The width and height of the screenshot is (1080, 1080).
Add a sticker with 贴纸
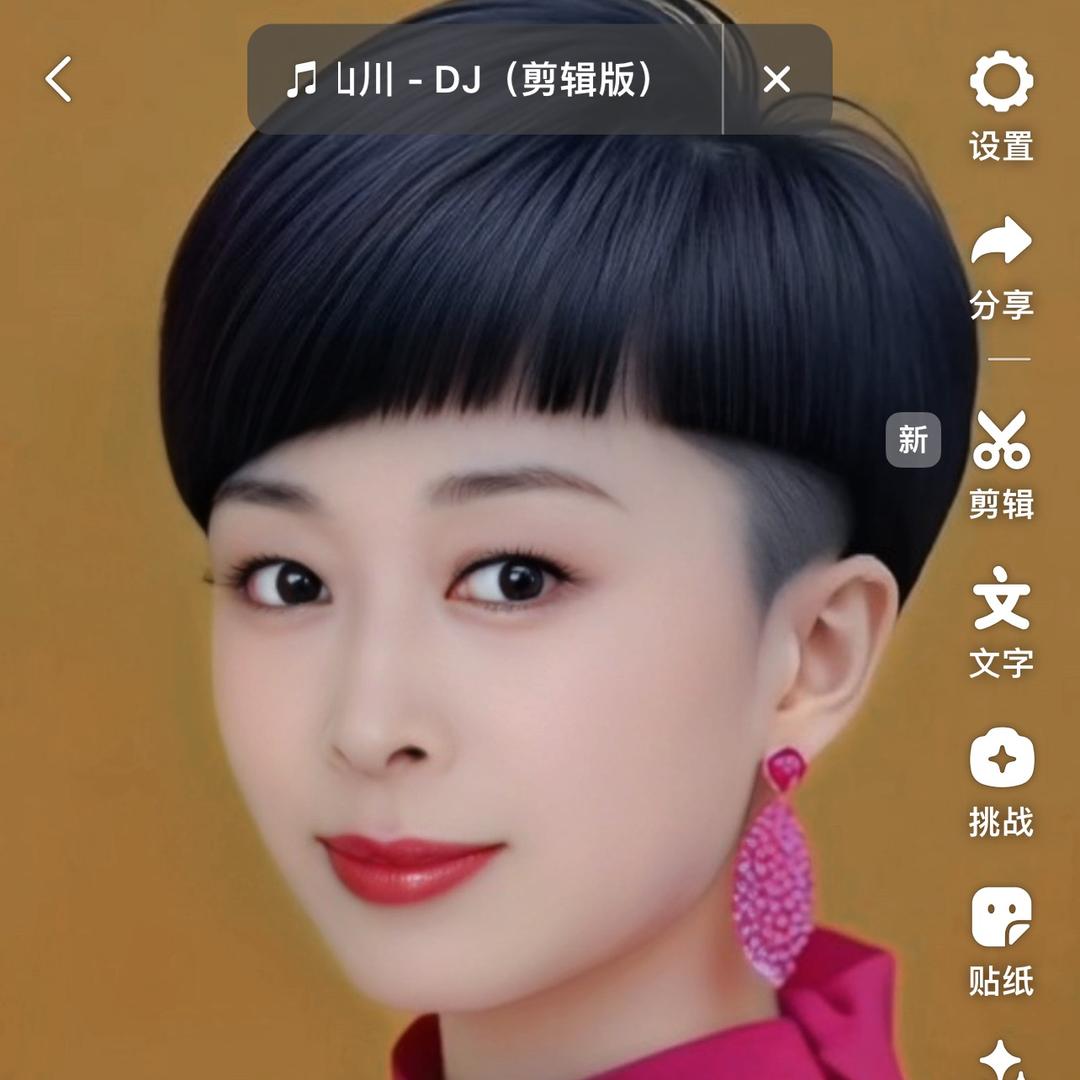click(x=1001, y=940)
